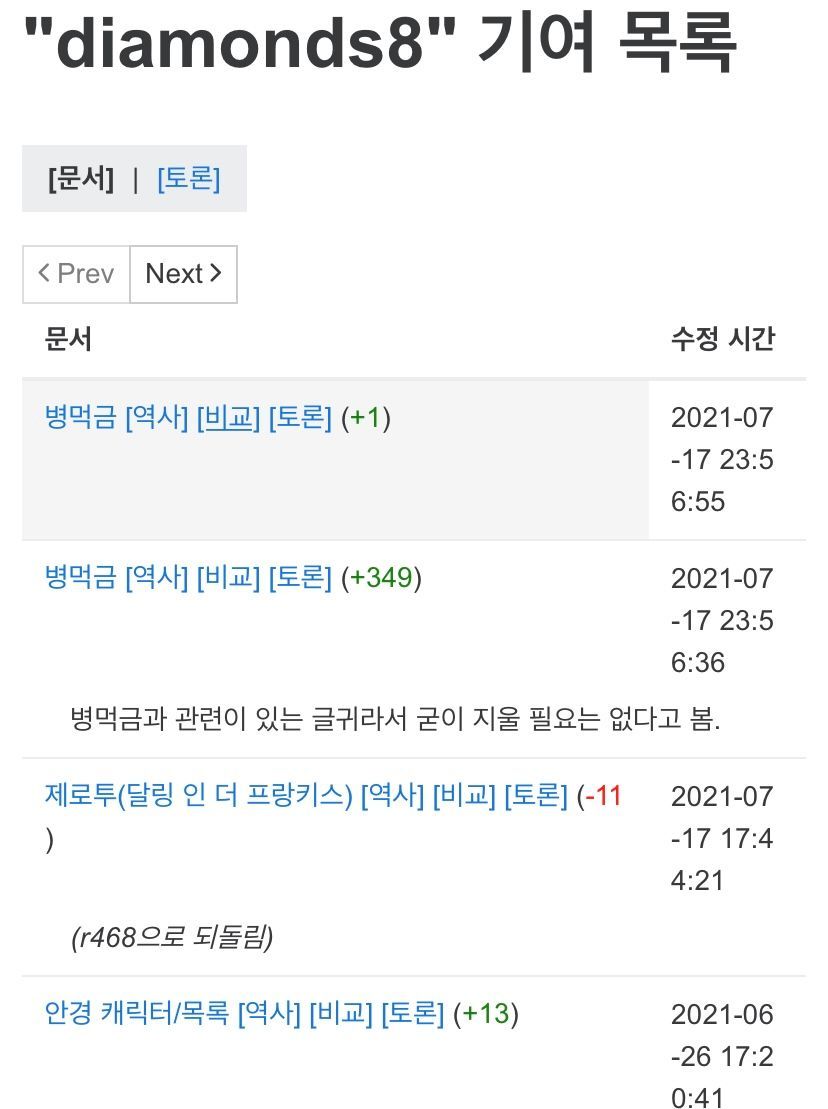Image resolution: width=828 pixels, height=1109 pixels.
Task: Tap the Prev page button
Action: 76,274
